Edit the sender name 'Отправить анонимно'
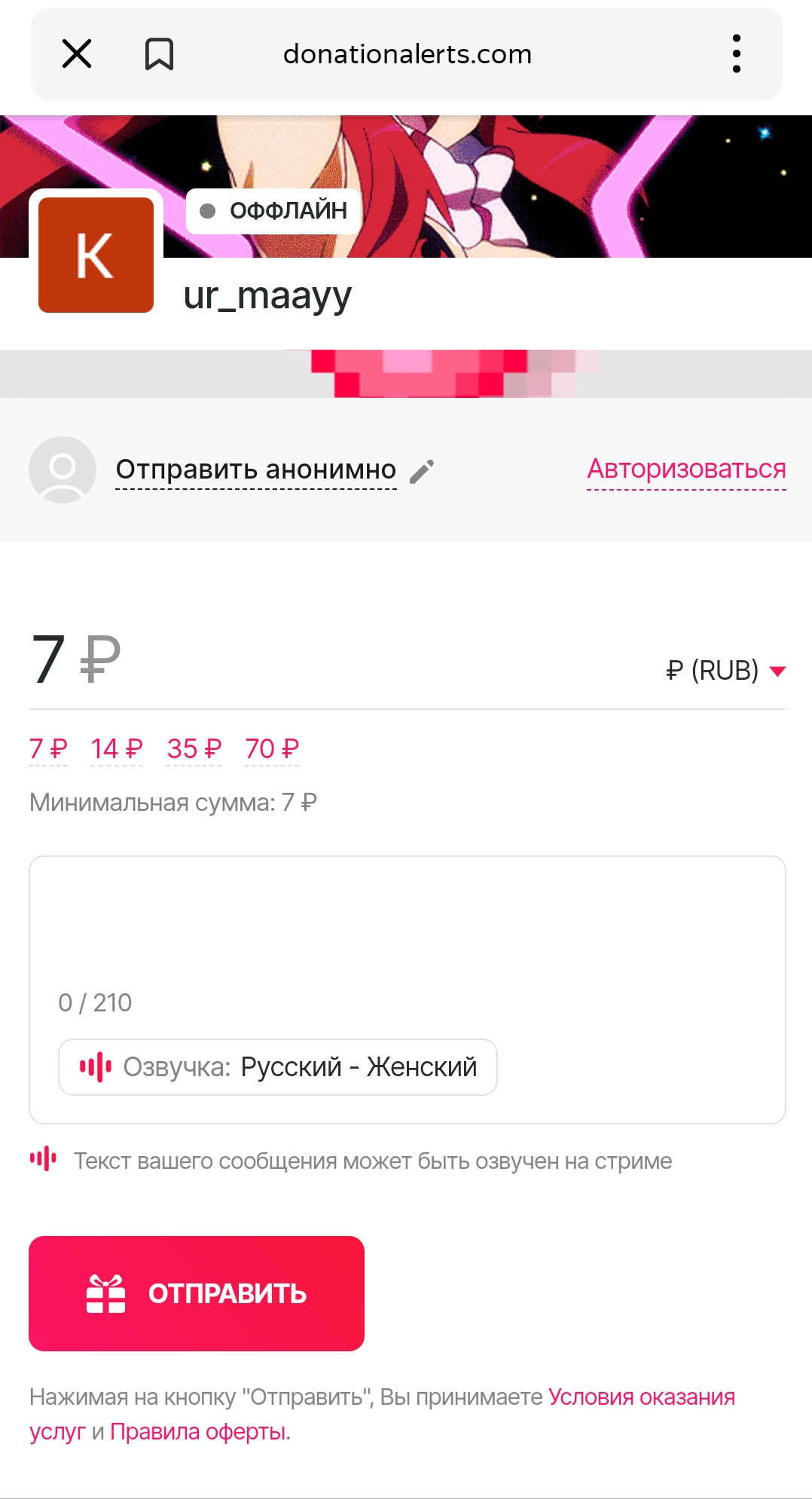 click(x=256, y=470)
